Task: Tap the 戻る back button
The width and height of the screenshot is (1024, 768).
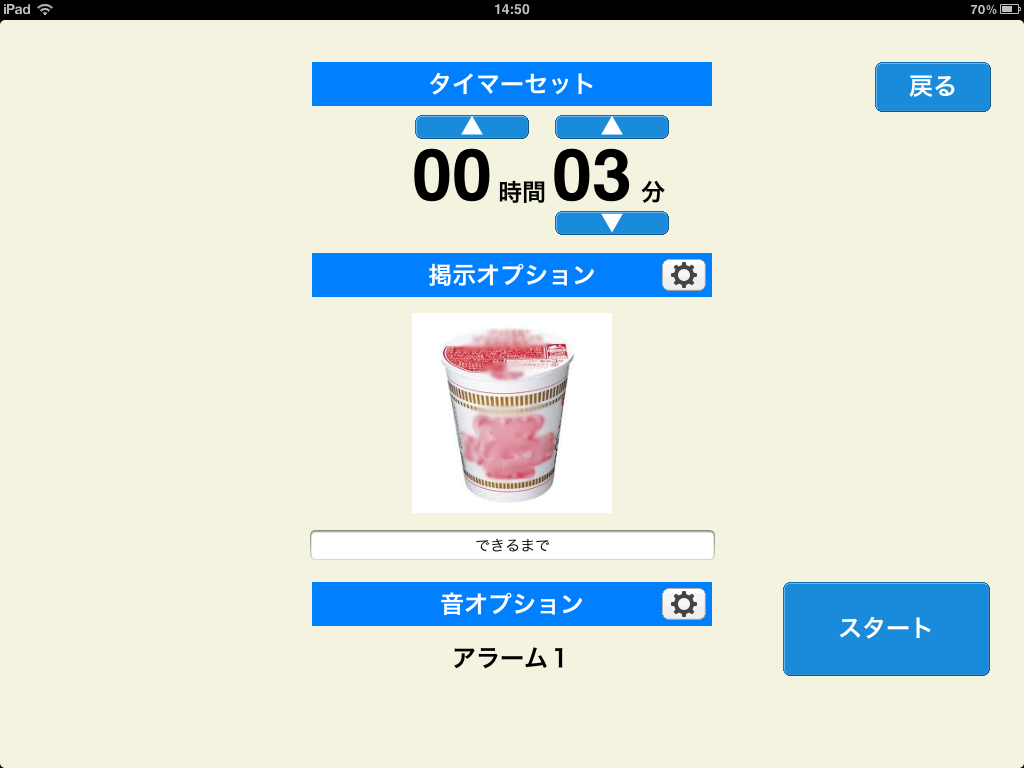Action: (932, 87)
